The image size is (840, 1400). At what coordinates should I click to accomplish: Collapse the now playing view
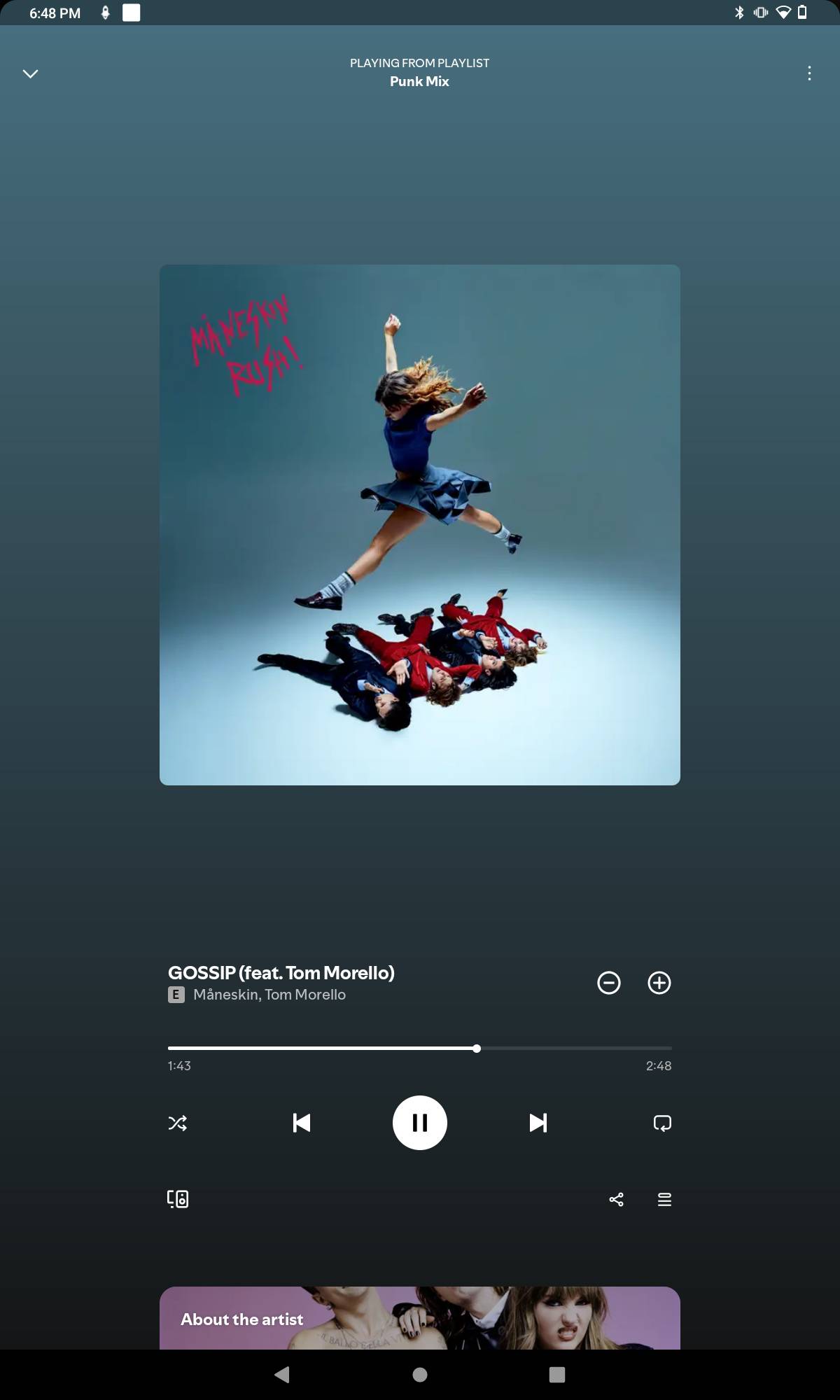[30, 73]
